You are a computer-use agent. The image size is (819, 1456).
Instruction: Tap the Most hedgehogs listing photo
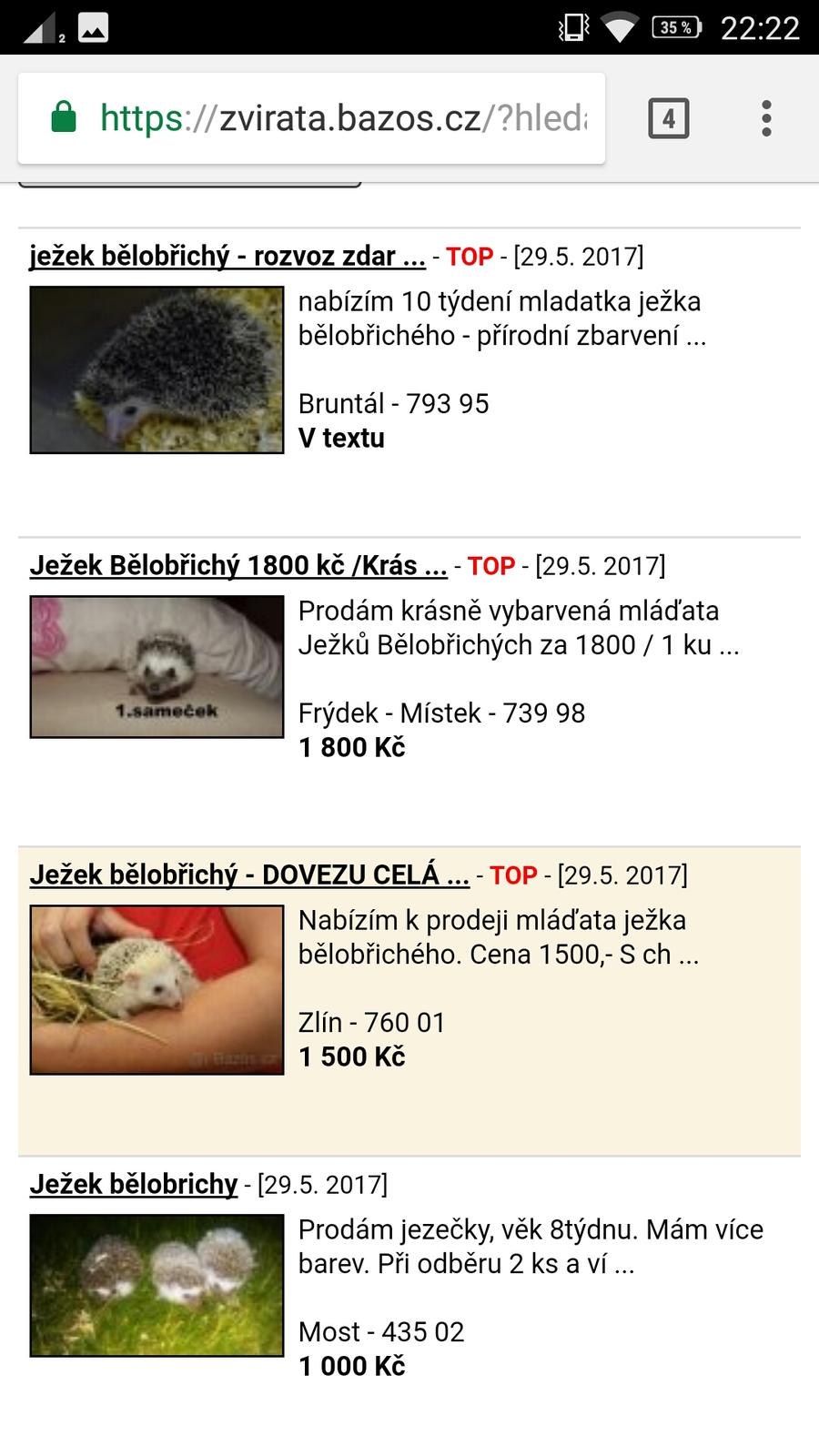click(x=157, y=1285)
